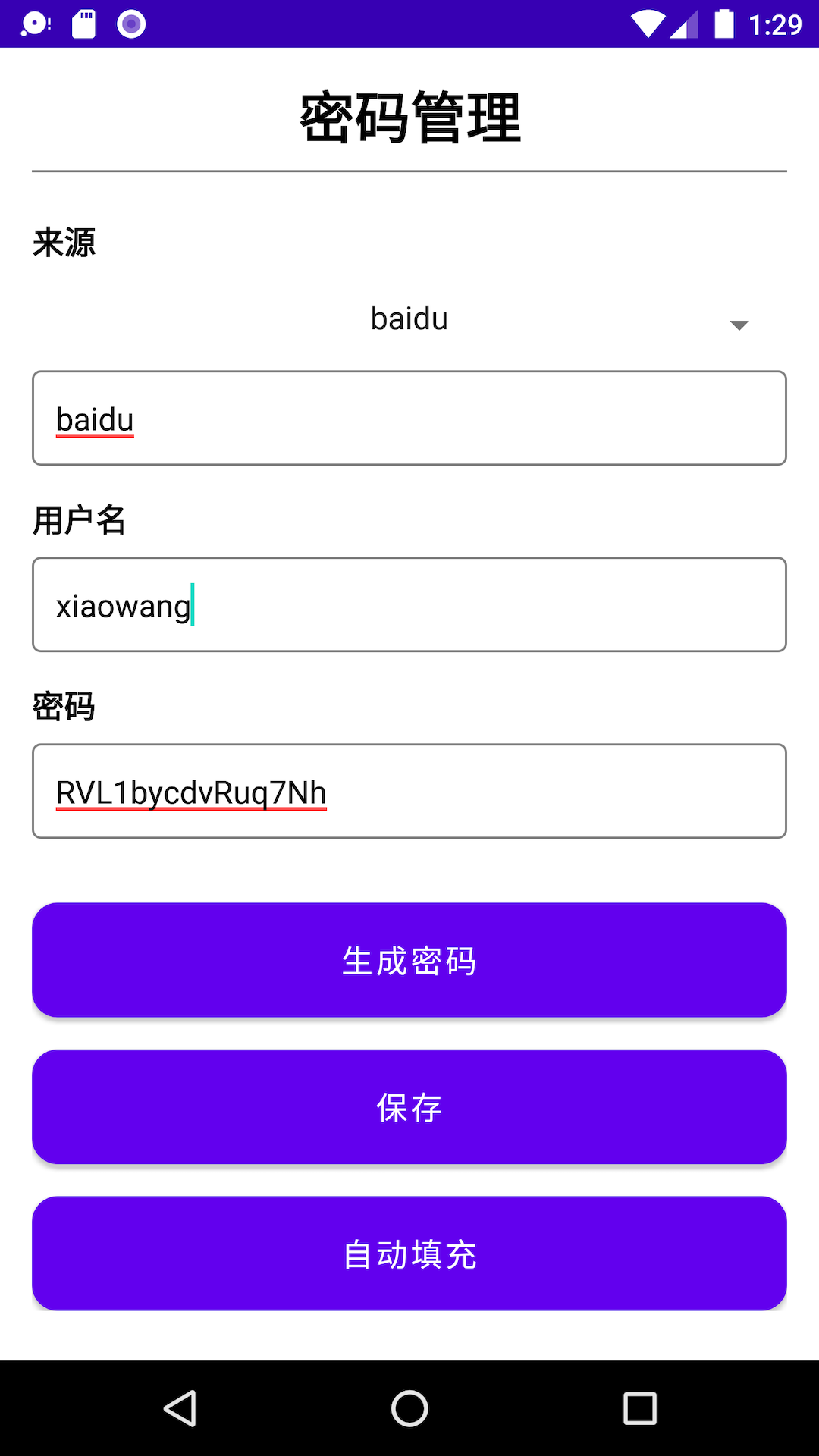Select baidu from the source picker
The width and height of the screenshot is (819, 1456).
[x=409, y=318]
